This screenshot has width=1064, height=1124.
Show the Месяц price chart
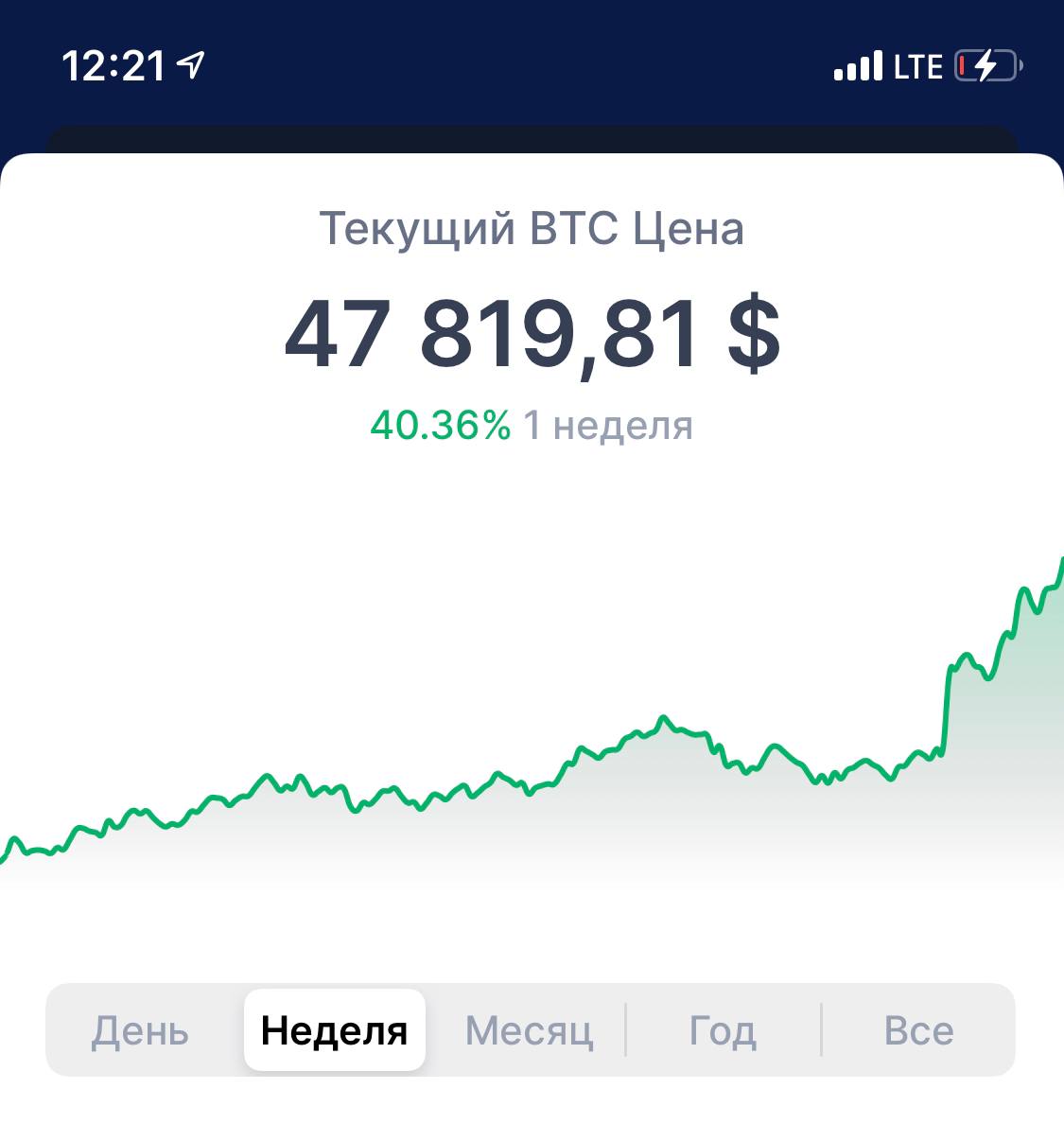click(530, 1030)
